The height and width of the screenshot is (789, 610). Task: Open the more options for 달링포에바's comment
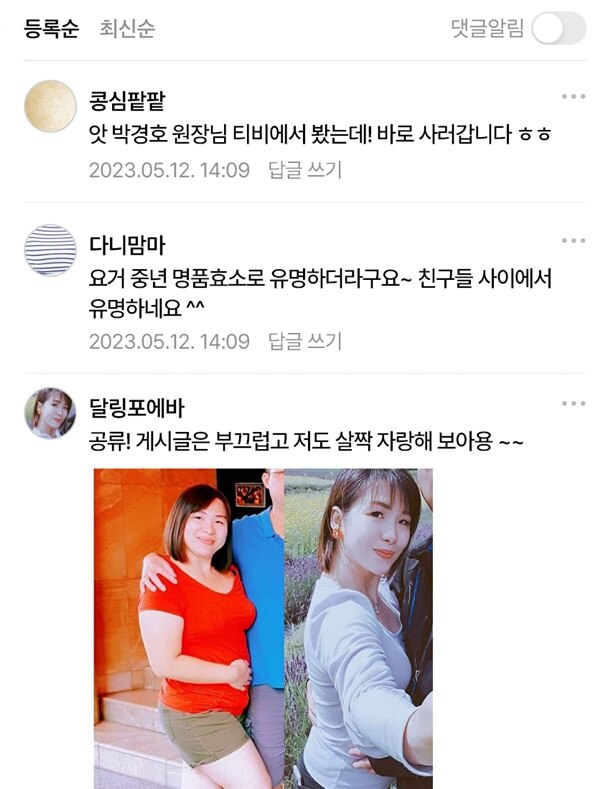point(573,404)
